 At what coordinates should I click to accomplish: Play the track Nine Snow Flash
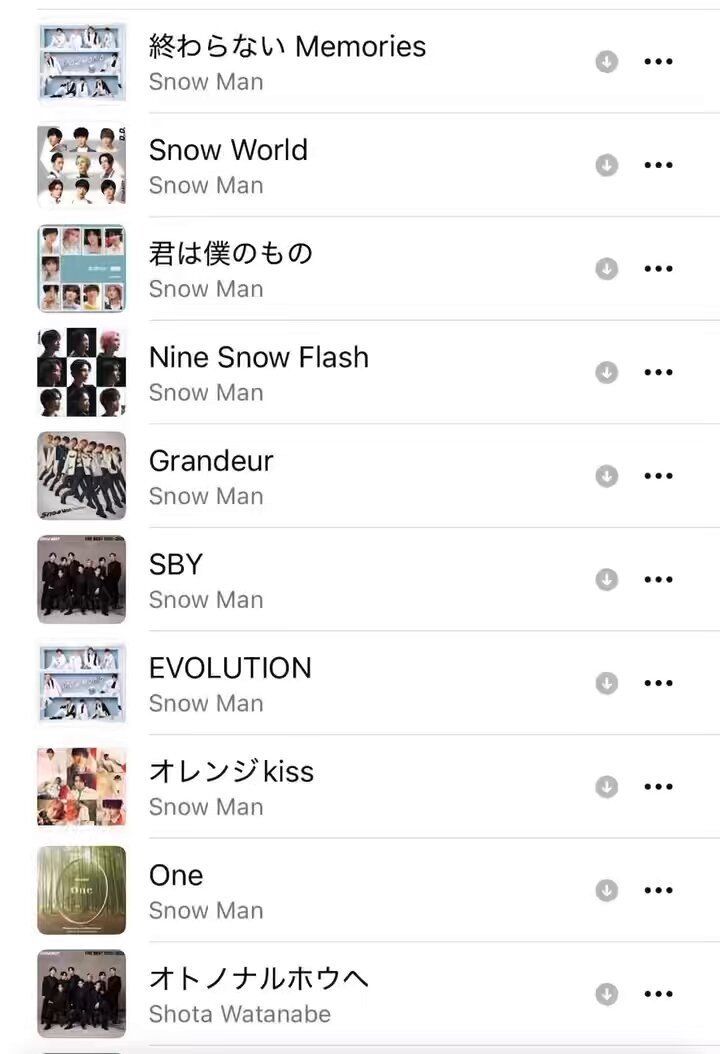tap(258, 357)
